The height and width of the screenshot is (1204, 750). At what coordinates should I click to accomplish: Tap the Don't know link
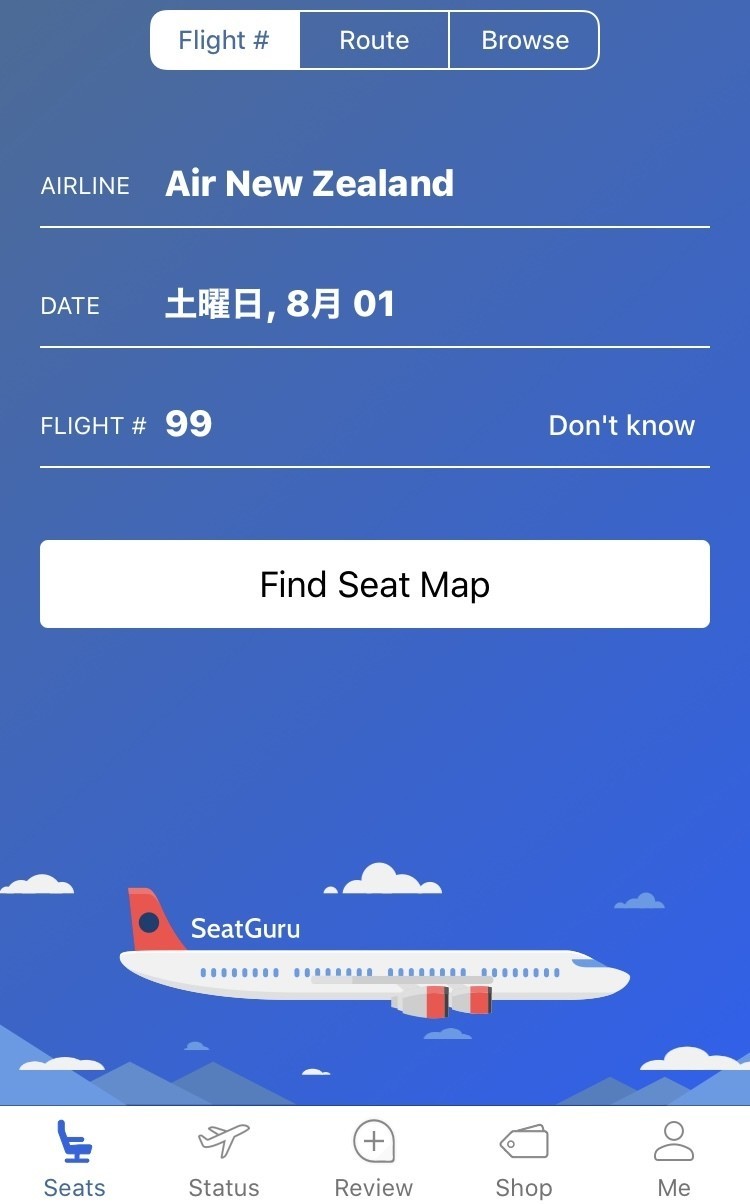pos(621,425)
